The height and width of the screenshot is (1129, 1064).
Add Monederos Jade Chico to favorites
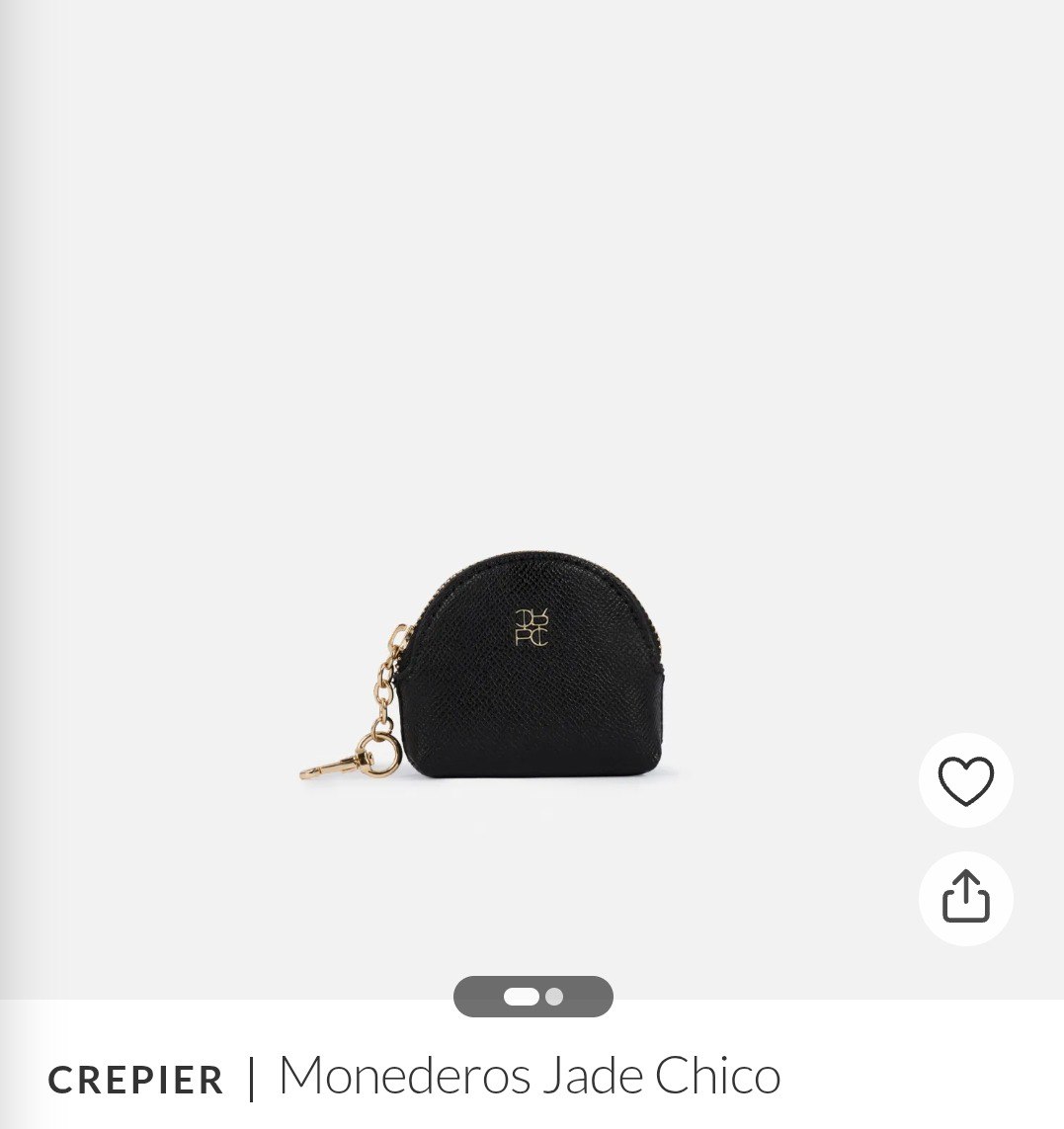(x=965, y=780)
